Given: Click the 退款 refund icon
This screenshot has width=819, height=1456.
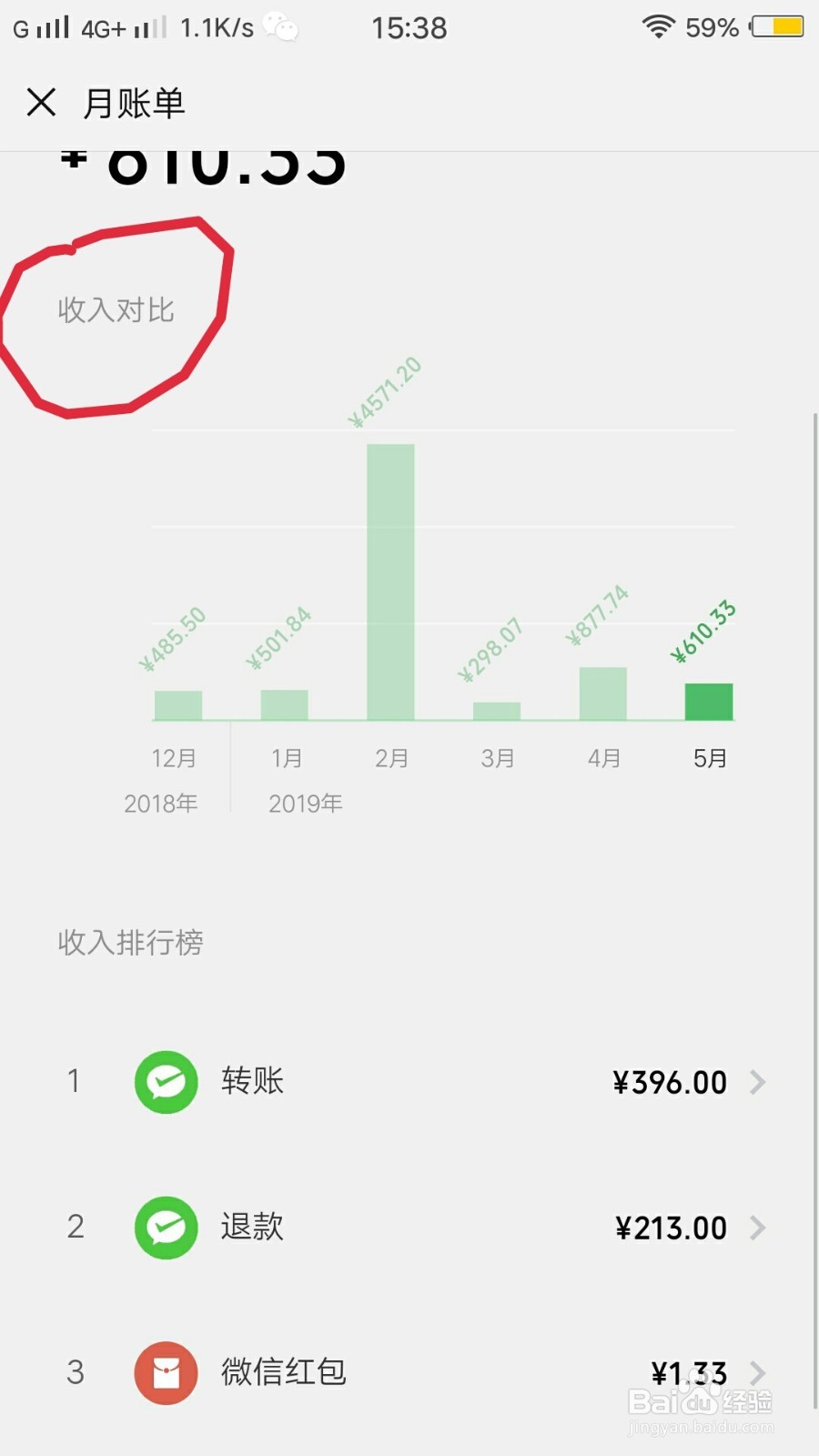Looking at the screenshot, I should (x=166, y=1228).
